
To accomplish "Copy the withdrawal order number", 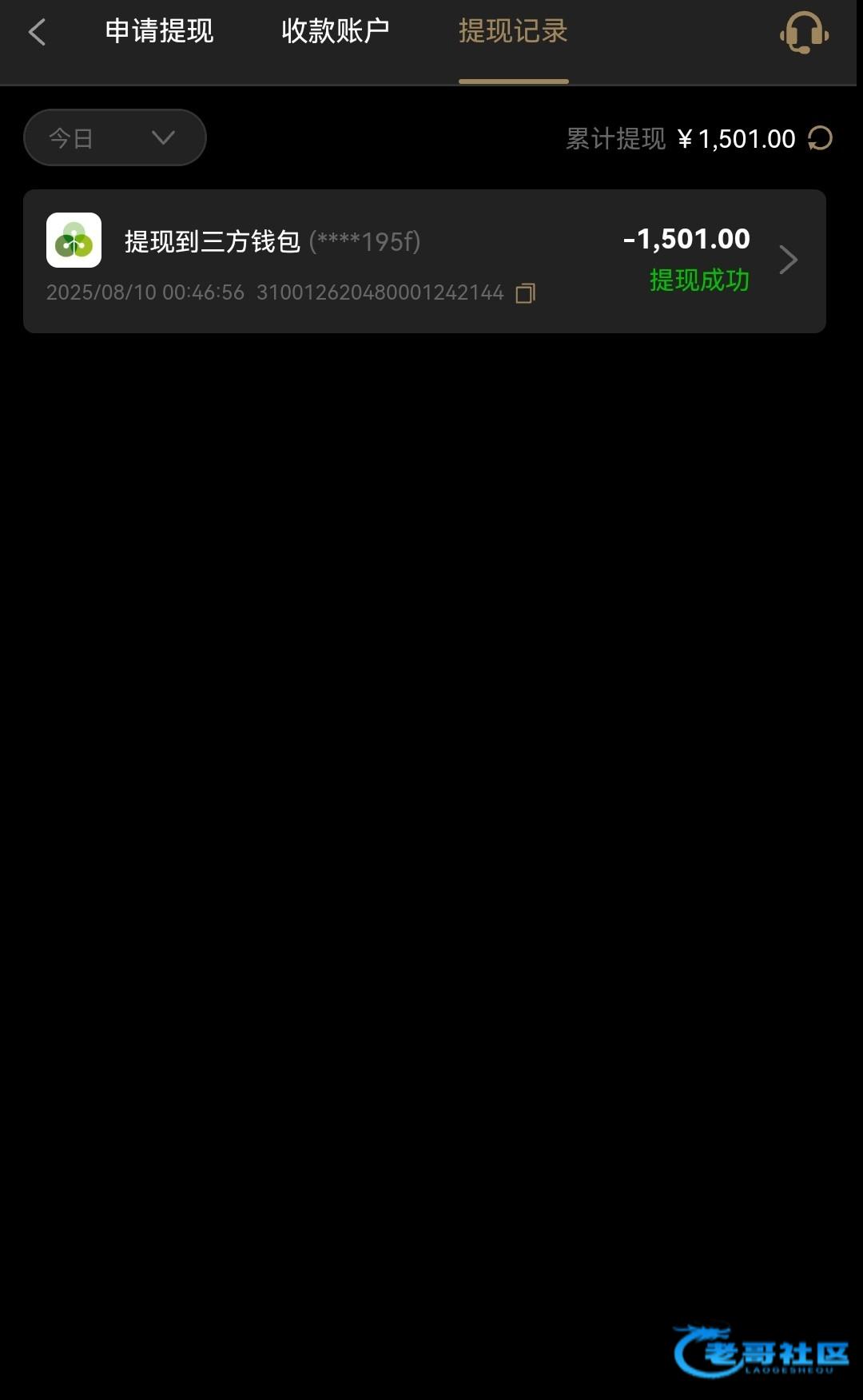I will 525,293.
